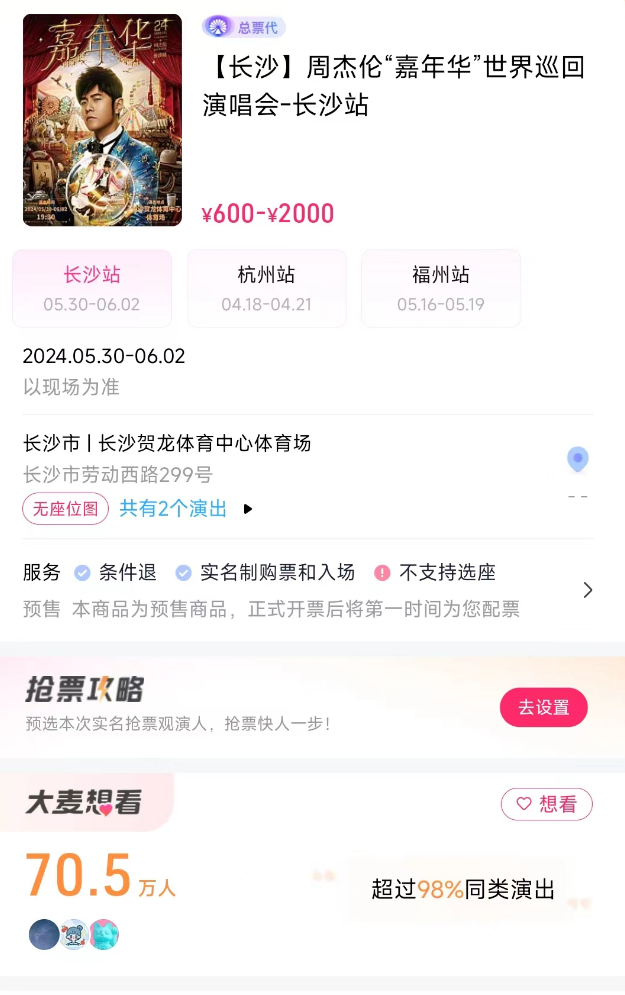Switch to the 福州站 tour stop
The width and height of the screenshot is (625, 995).
click(440, 288)
